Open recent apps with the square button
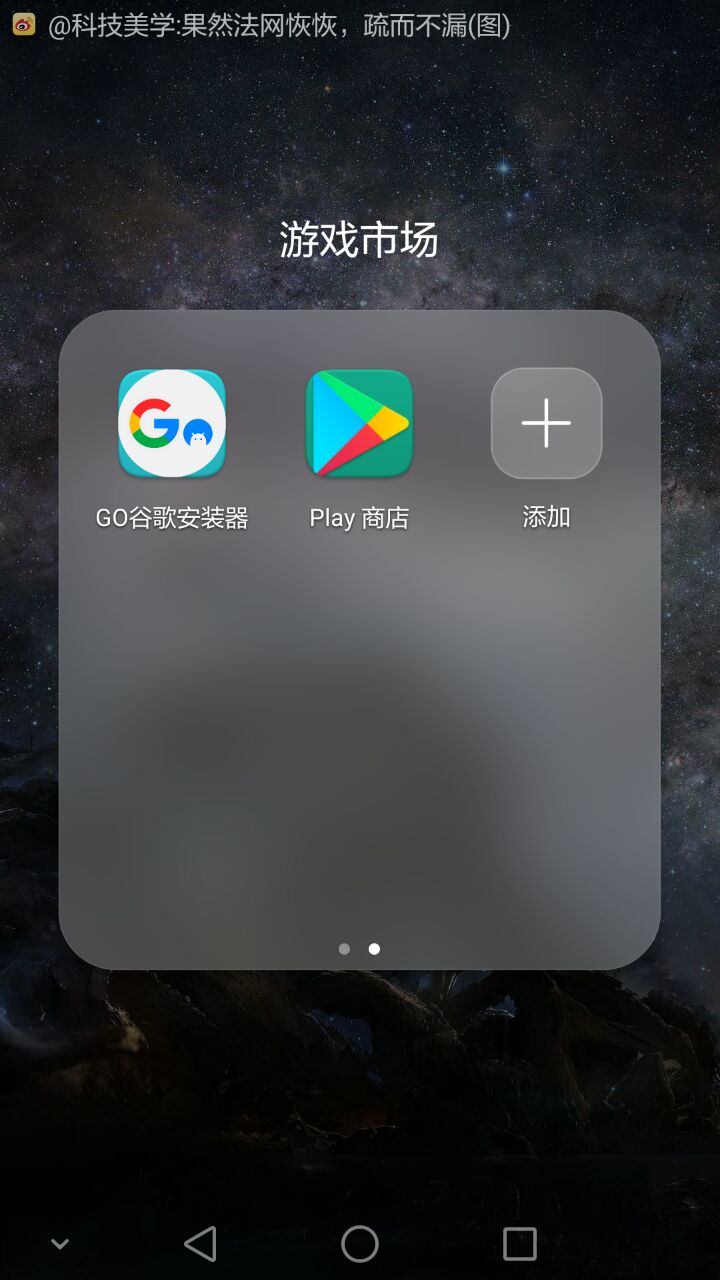 [519, 1244]
